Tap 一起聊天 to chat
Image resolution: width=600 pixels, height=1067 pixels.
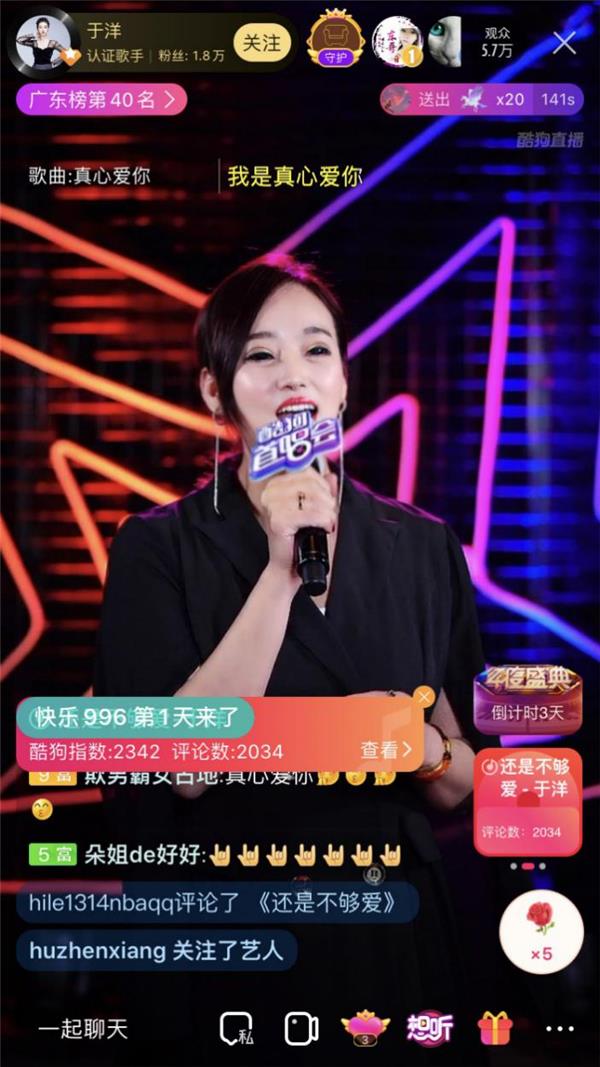click(x=83, y=1029)
